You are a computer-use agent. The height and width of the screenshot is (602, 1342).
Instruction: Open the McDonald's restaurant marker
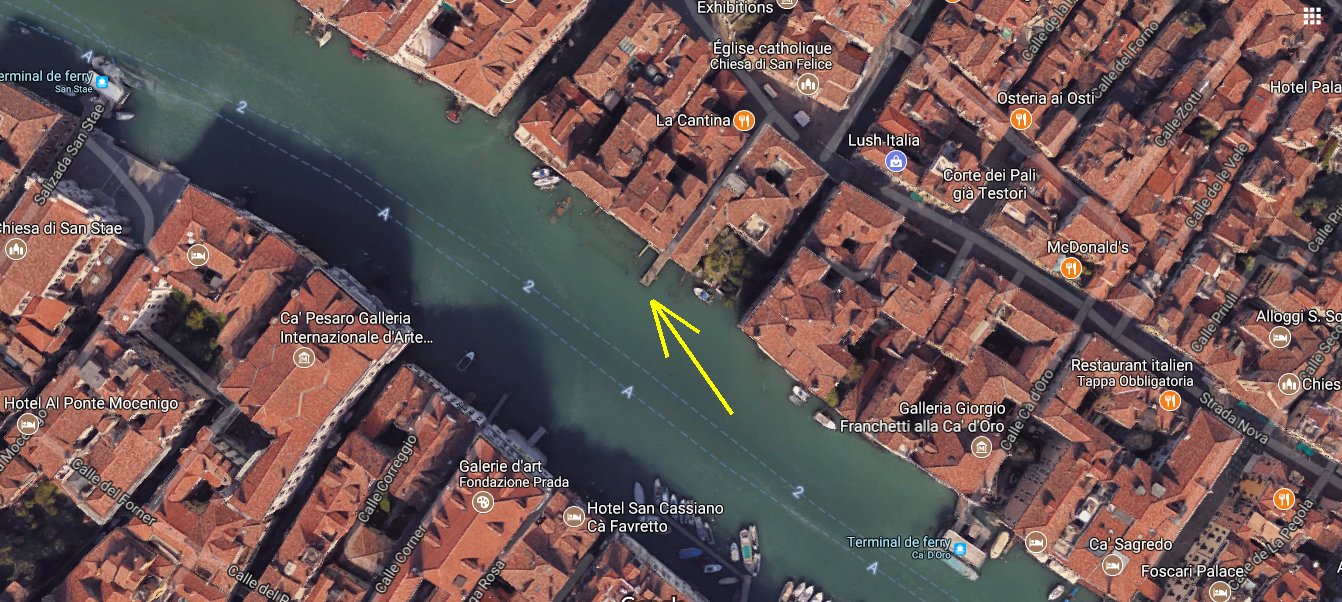1071,267
